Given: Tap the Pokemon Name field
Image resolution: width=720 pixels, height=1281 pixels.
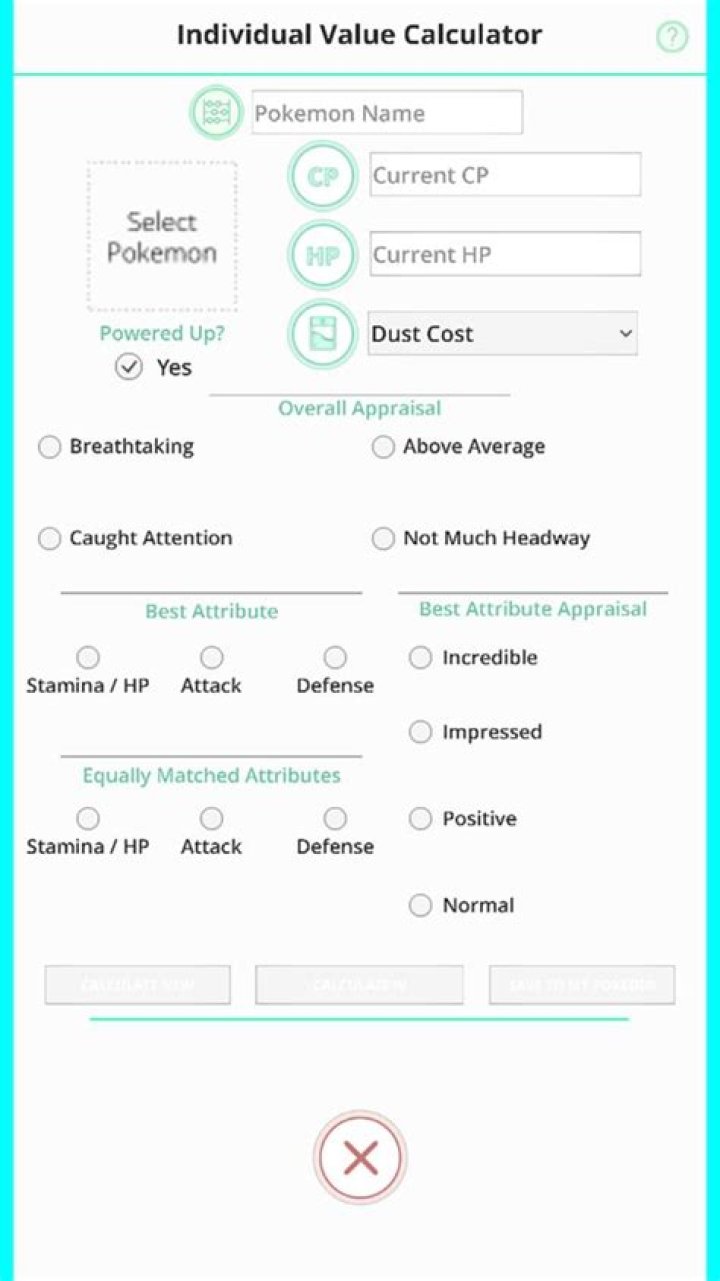Looking at the screenshot, I should tap(386, 113).
